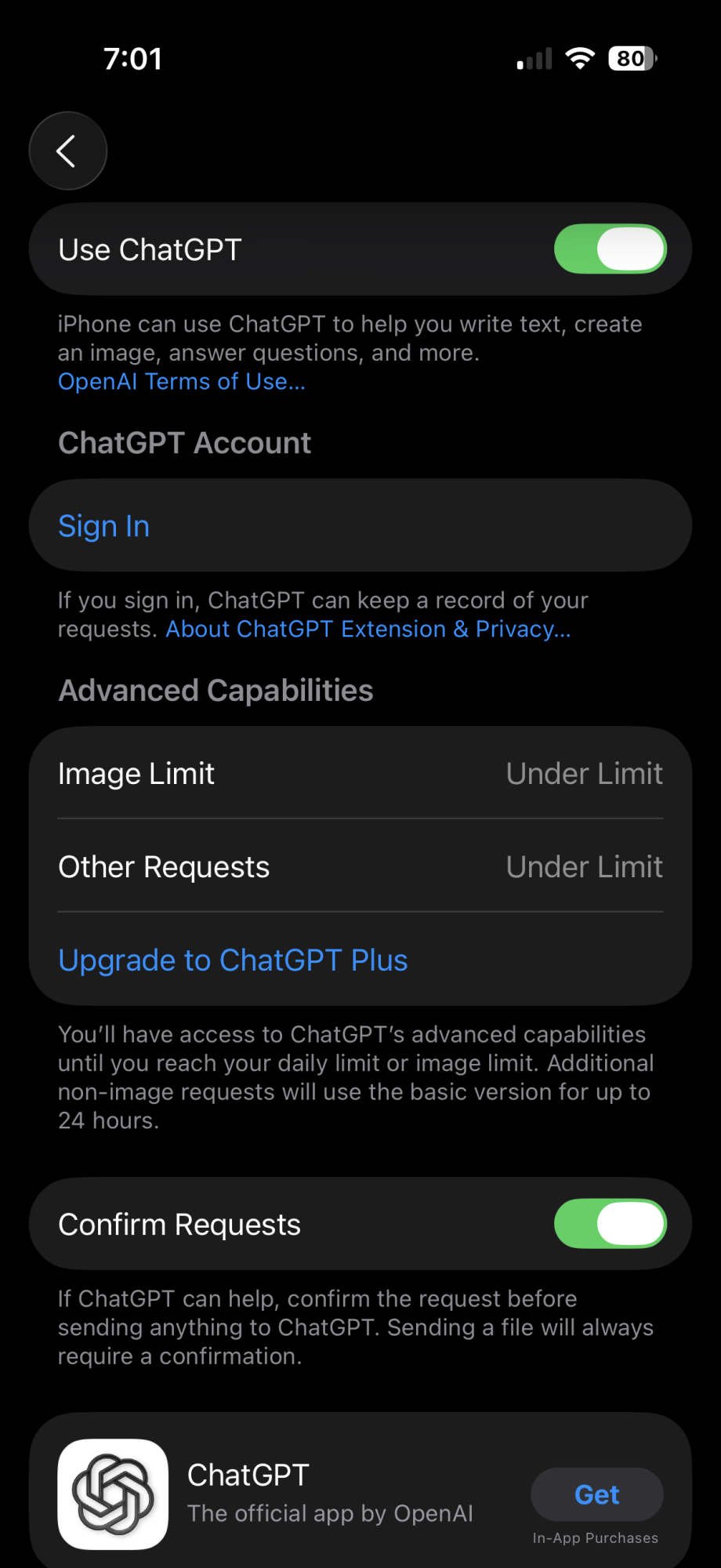Get the ChatGPT app

click(x=596, y=1495)
